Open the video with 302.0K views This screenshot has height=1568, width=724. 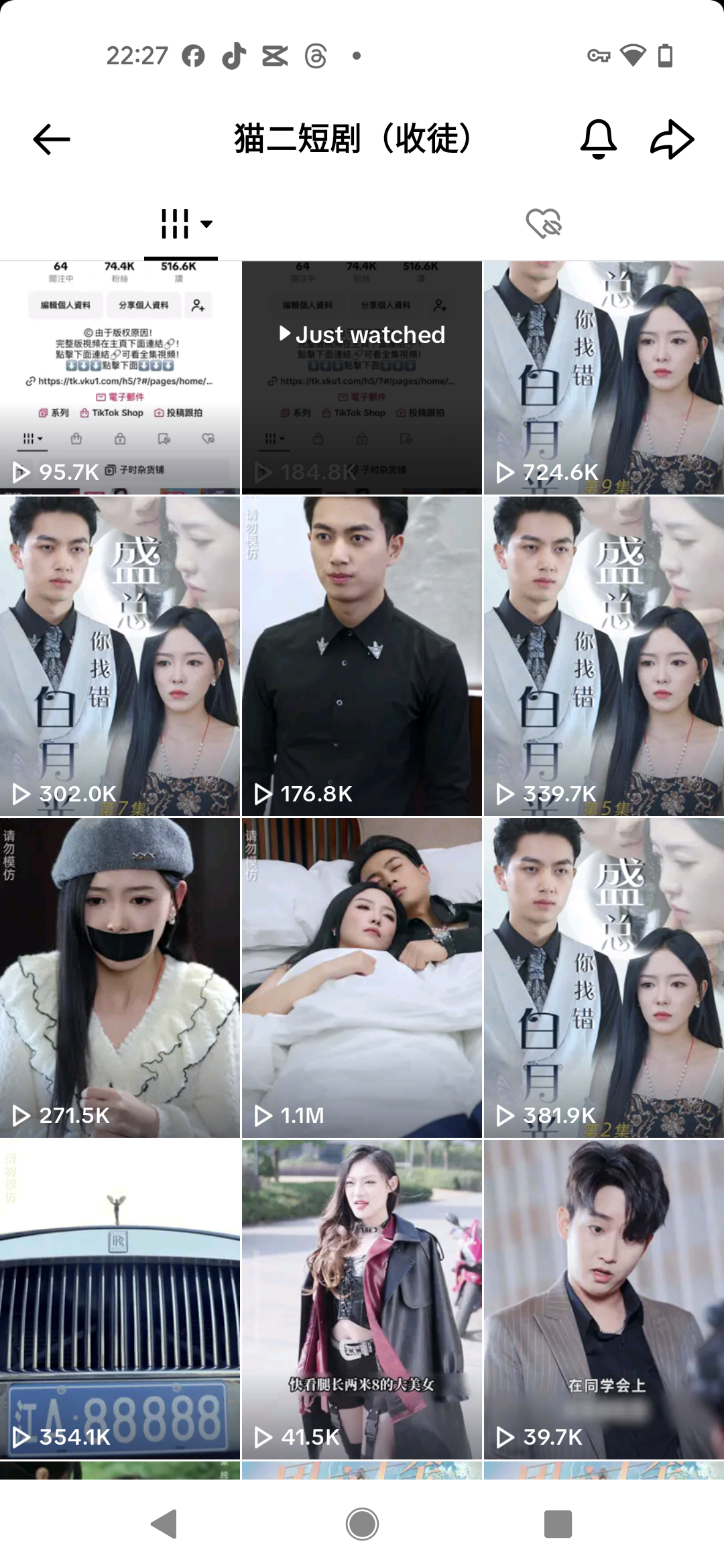120,657
